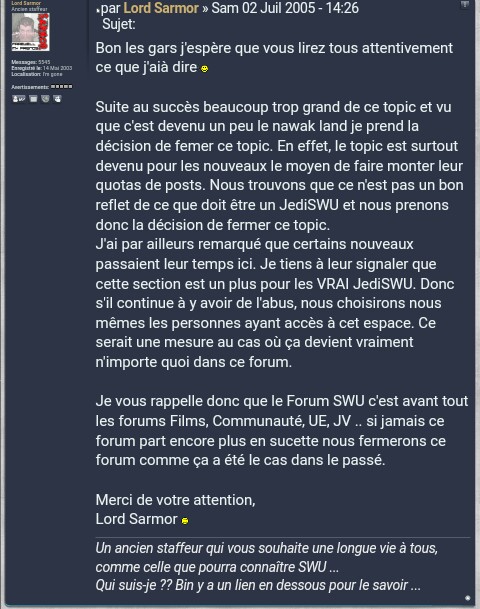Report this post via the exclamation icon
The height and width of the screenshot is (609, 480).
[x=464, y=4]
